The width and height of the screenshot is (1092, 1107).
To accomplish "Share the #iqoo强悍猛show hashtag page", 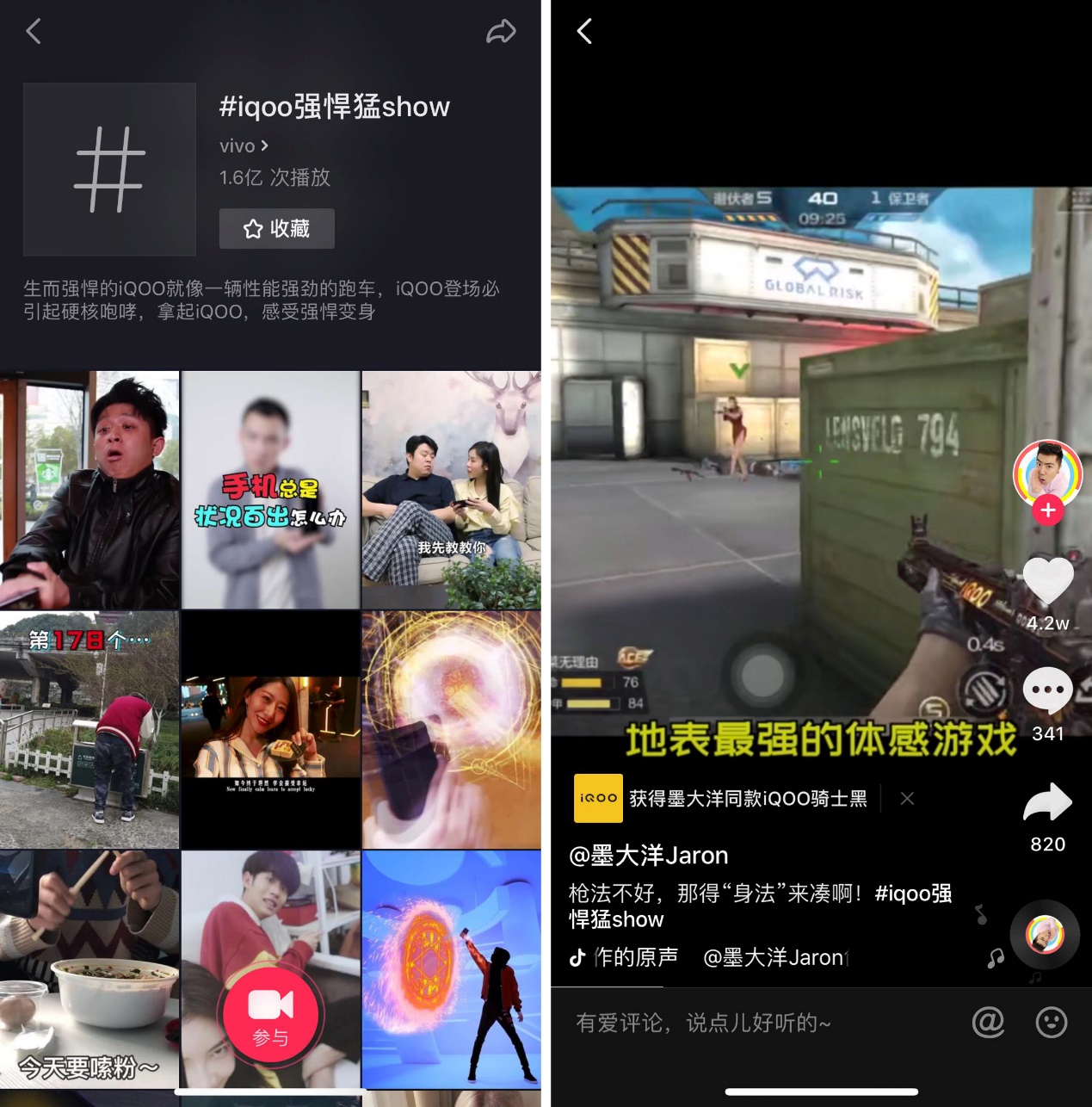I will 501,32.
